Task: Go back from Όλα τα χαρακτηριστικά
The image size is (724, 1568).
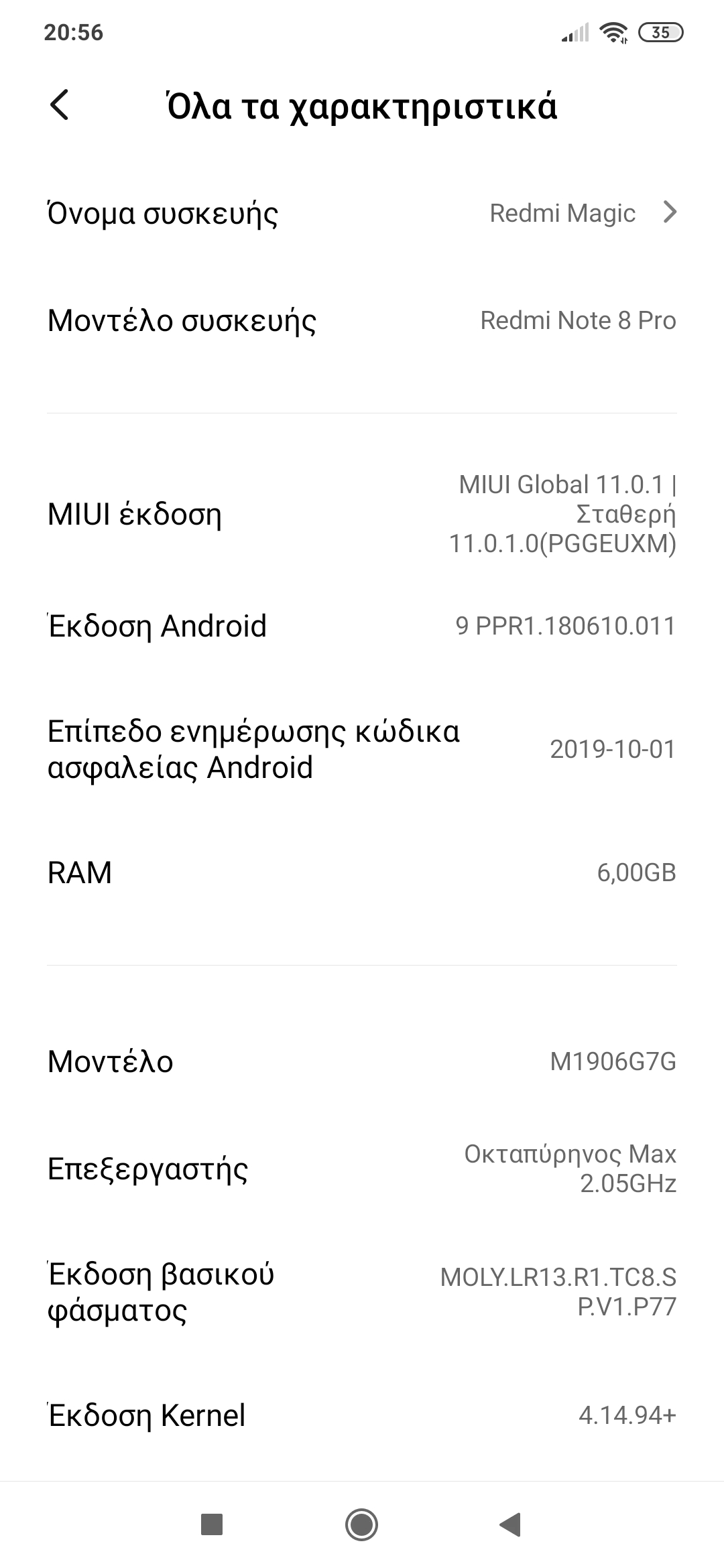Action: pos(60,106)
